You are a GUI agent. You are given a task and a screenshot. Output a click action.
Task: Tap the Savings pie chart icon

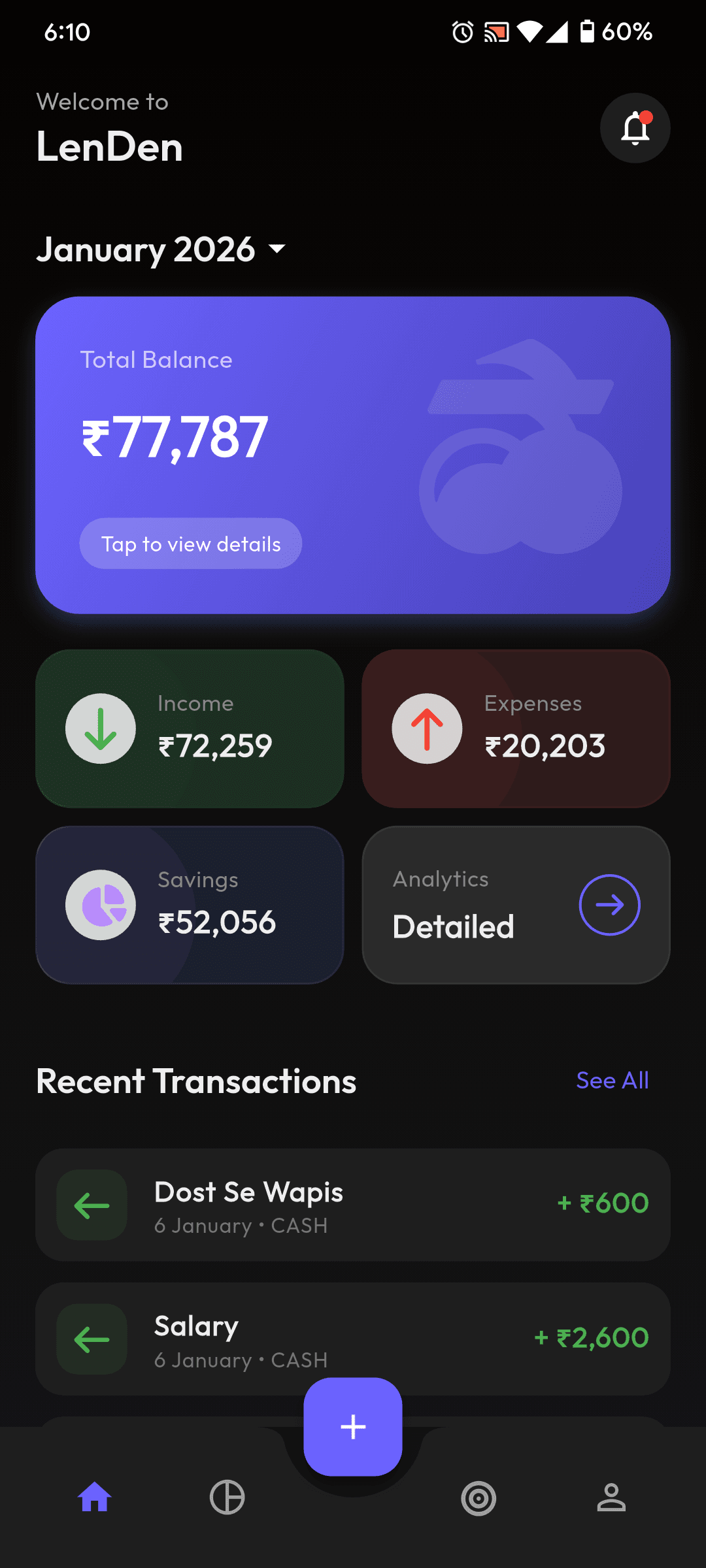click(x=99, y=904)
